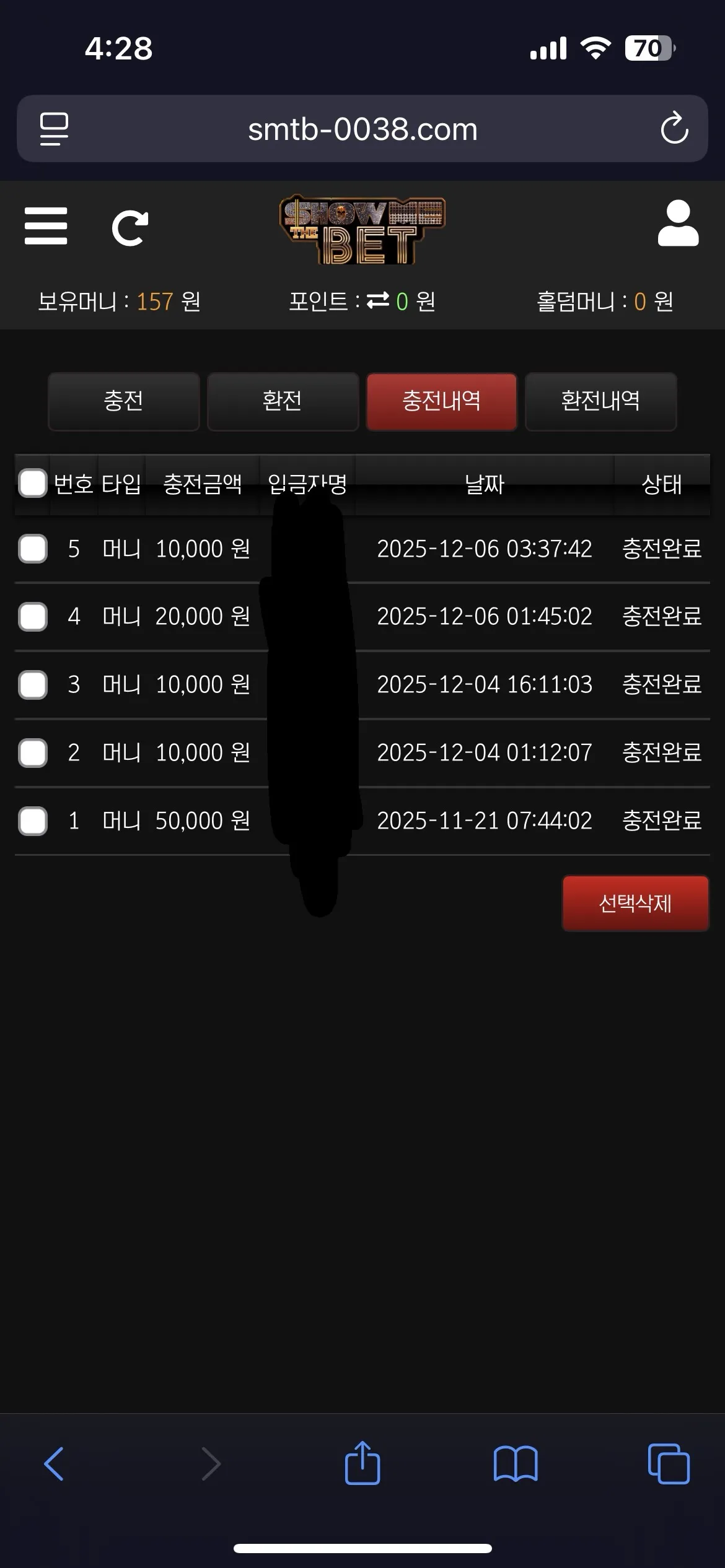This screenshot has height=1568, width=725.
Task: Toggle the select-all checkbox in header
Action: click(x=33, y=483)
